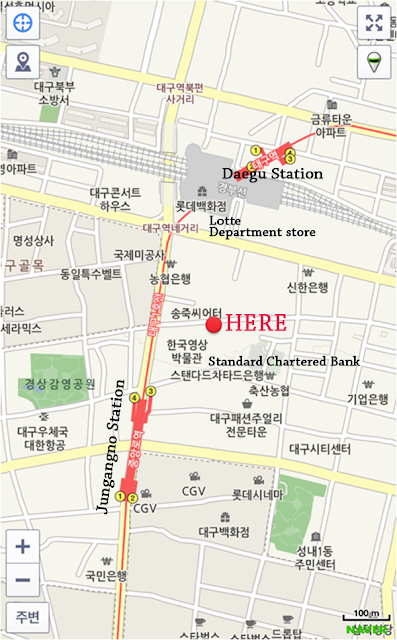
Task: Expand the map to fullscreen
Action: click(374, 23)
